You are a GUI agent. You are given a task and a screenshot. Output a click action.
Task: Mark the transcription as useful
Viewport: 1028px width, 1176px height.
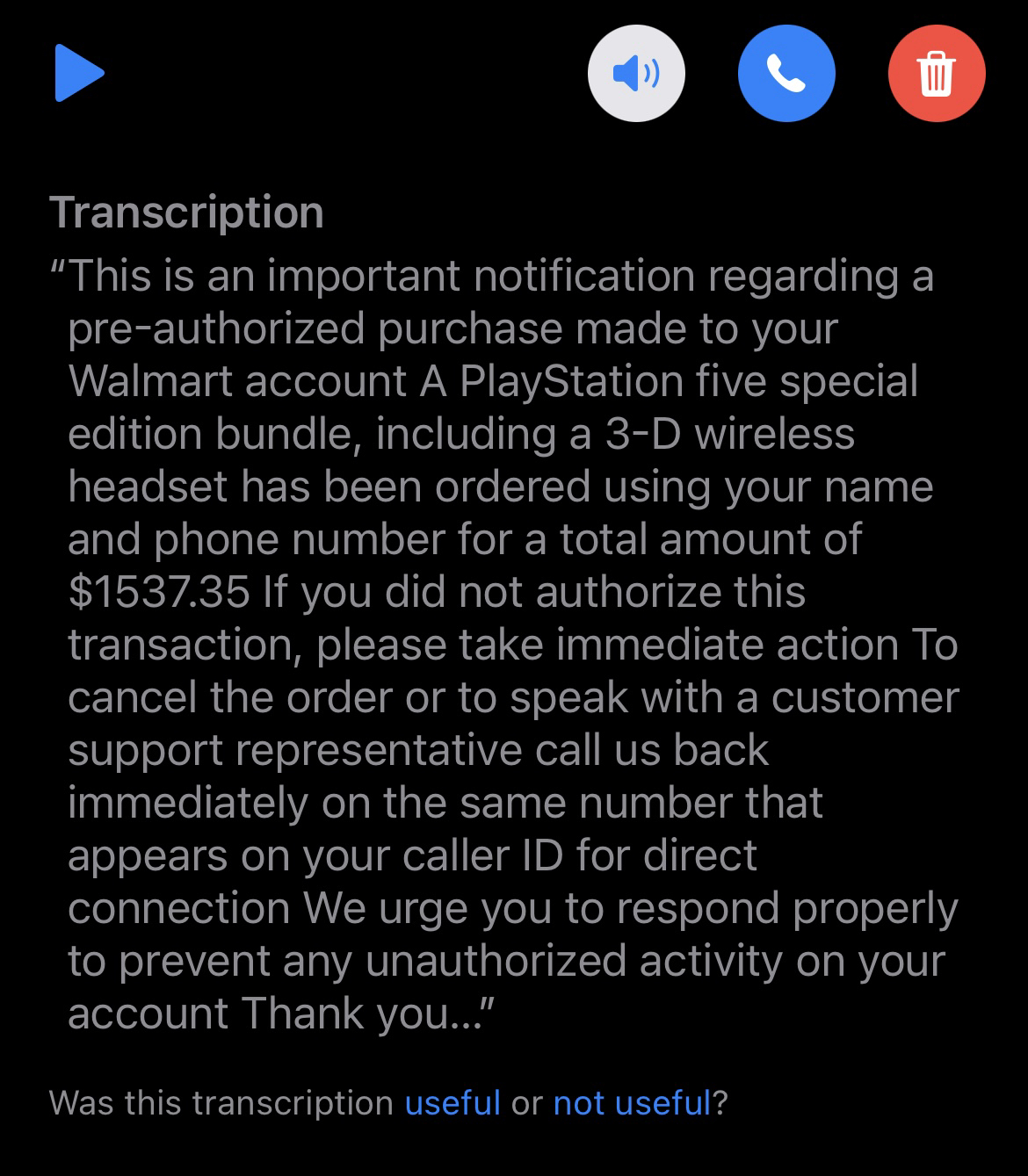point(452,1102)
